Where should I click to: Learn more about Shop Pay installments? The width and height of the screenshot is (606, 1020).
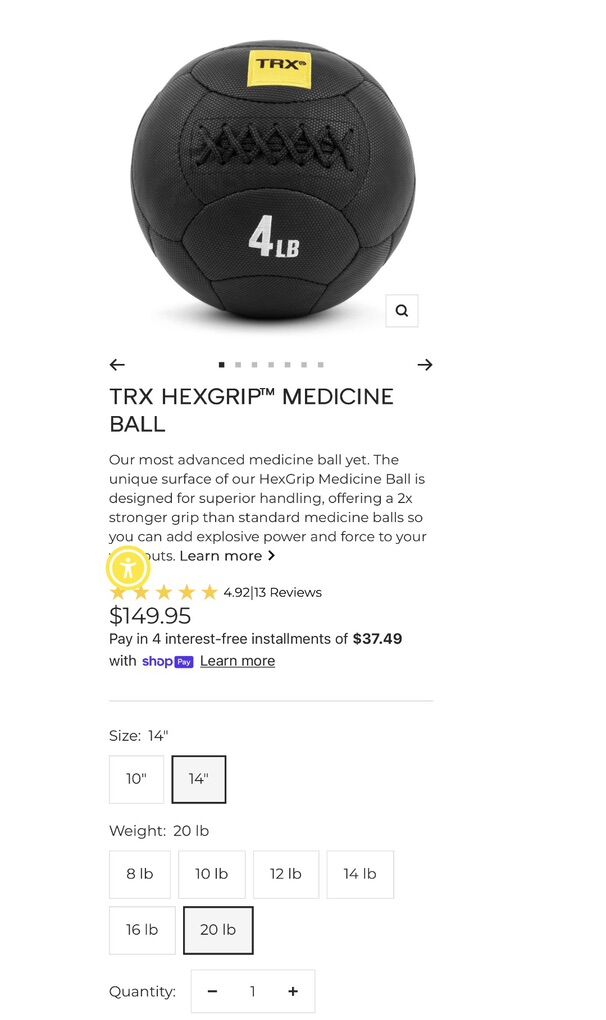click(x=237, y=661)
